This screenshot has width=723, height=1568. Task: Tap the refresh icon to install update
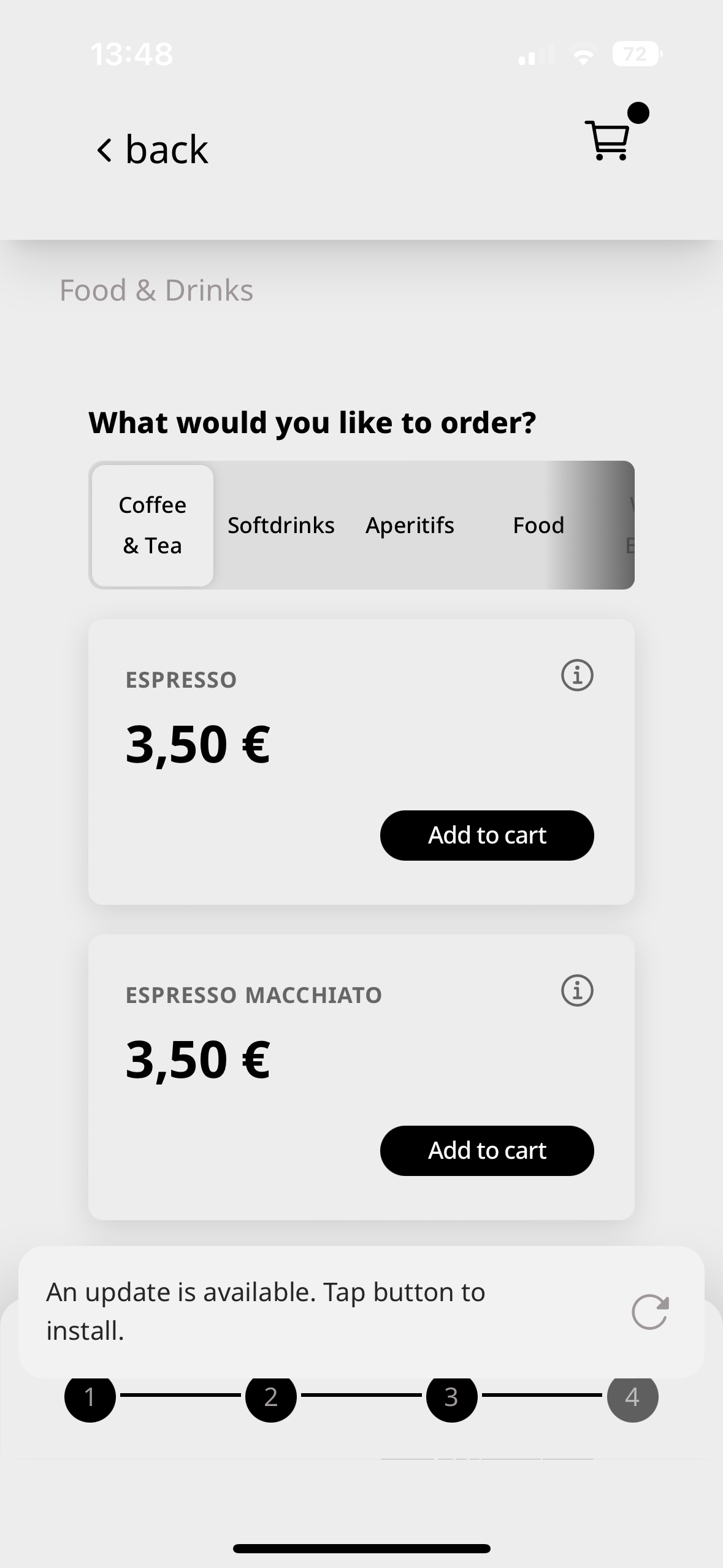click(x=651, y=1312)
